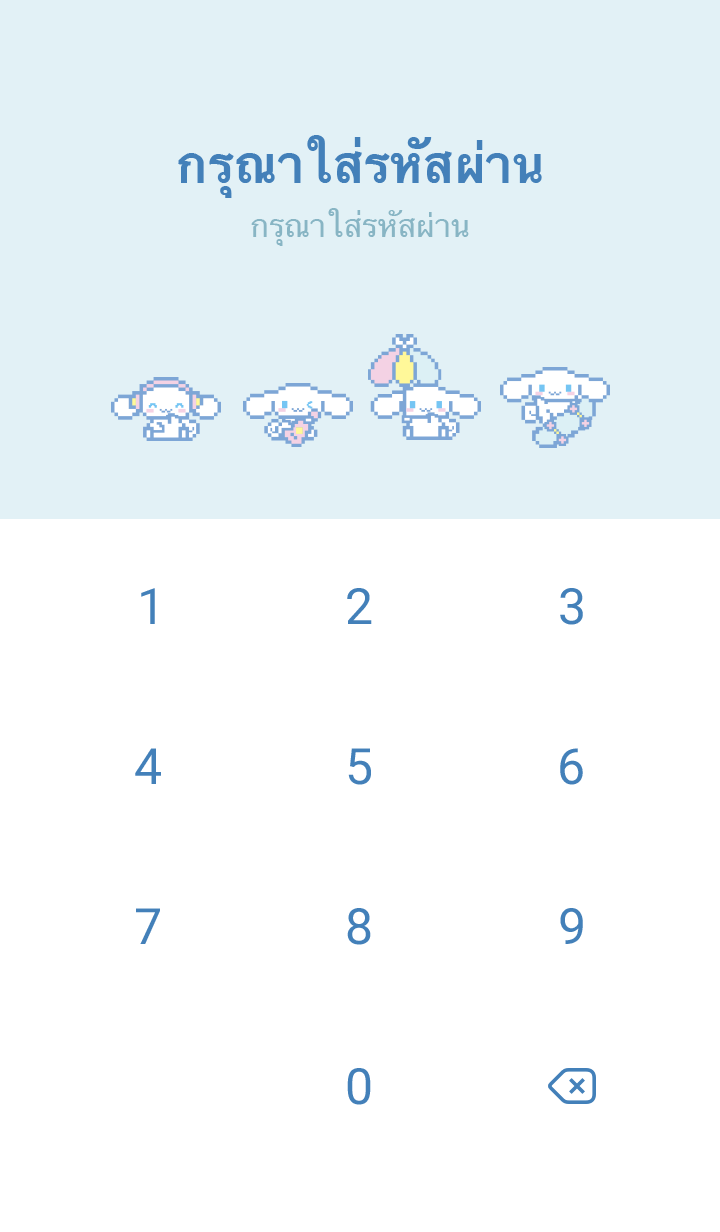Enter digit 5 on the keypad

pyautogui.click(x=359, y=767)
